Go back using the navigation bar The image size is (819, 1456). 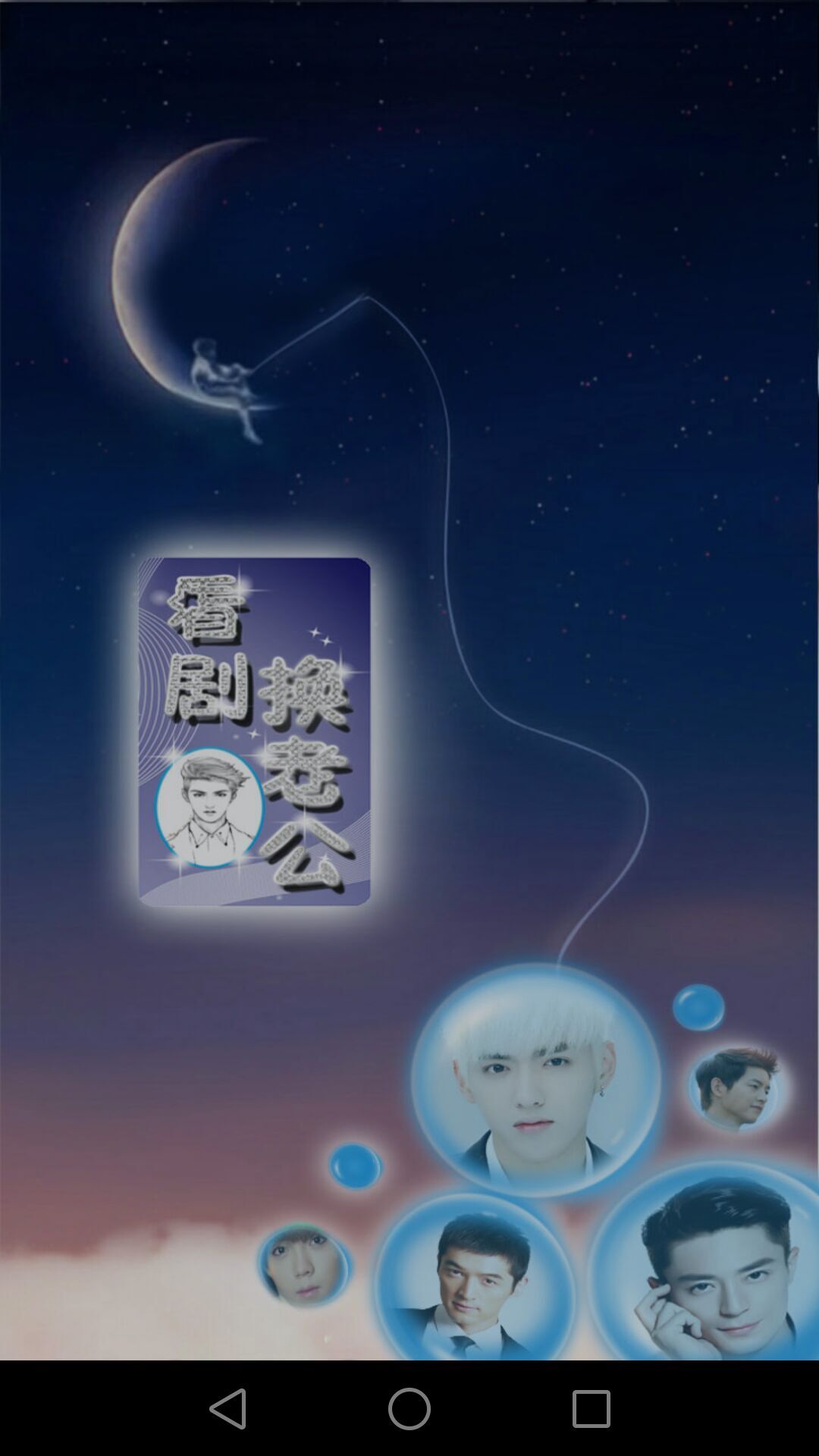[227, 1408]
